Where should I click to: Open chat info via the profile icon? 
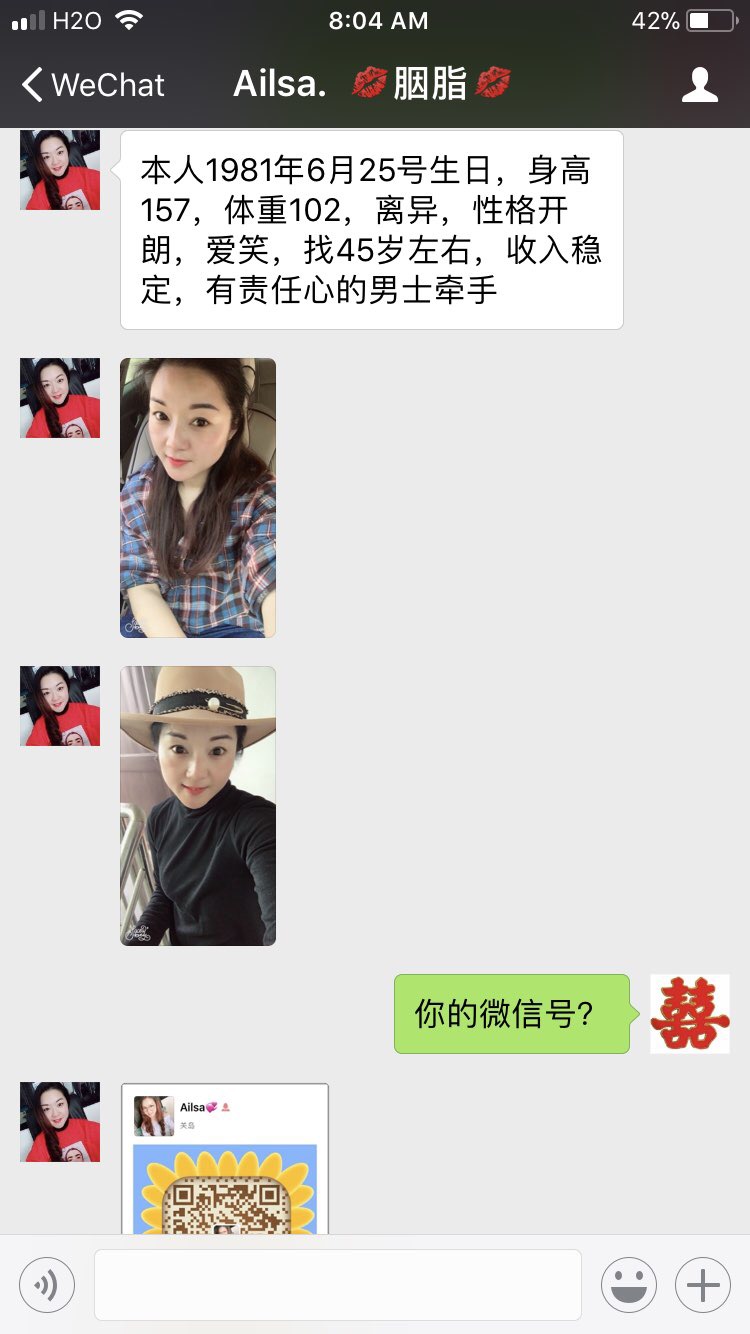click(699, 85)
